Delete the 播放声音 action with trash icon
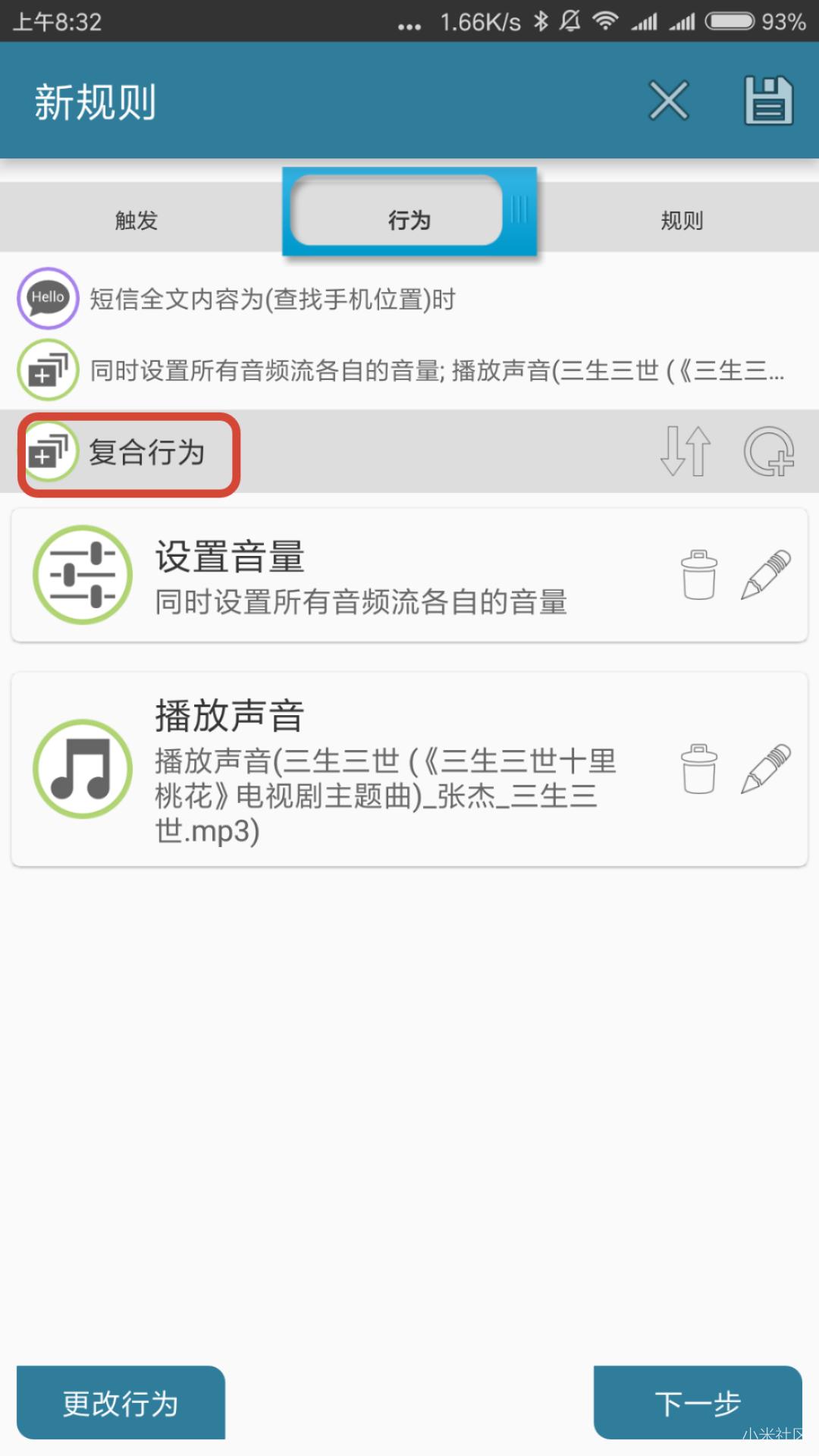This screenshot has height=1456, width=819. [698, 770]
